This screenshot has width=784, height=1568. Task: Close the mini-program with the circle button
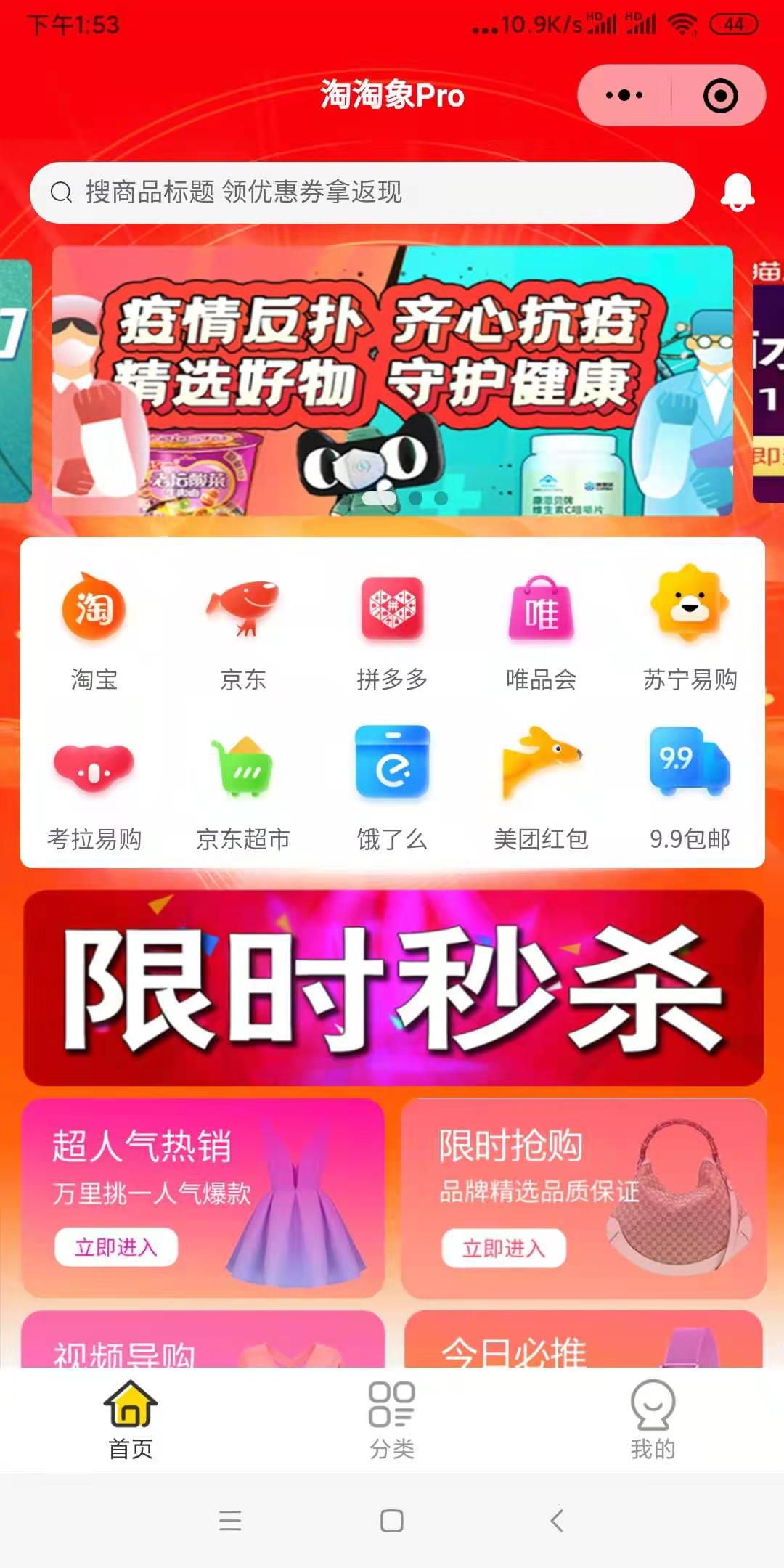(720, 95)
